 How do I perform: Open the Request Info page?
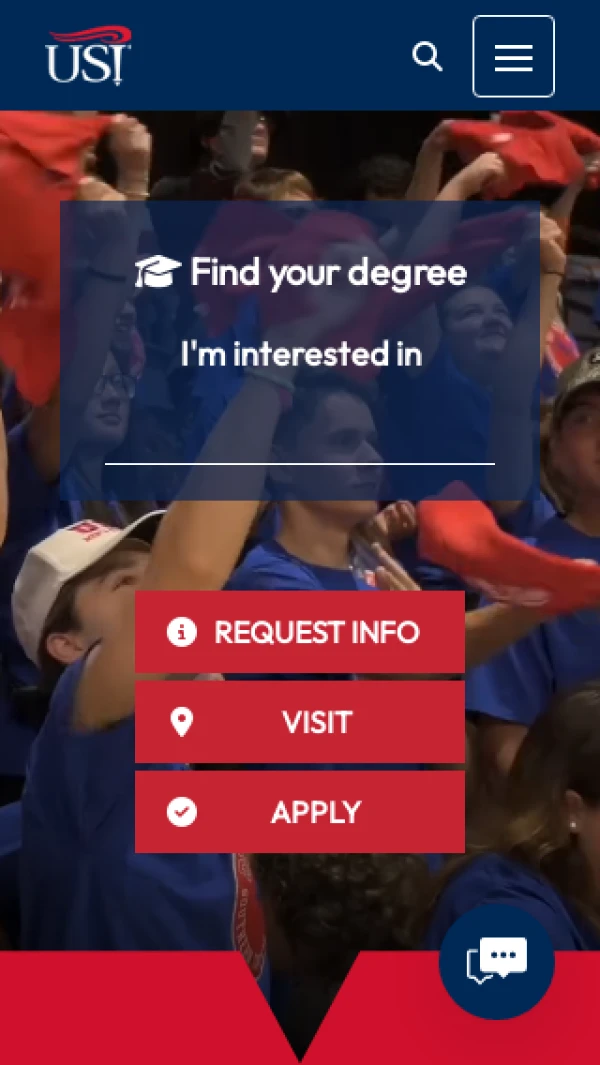click(x=300, y=632)
